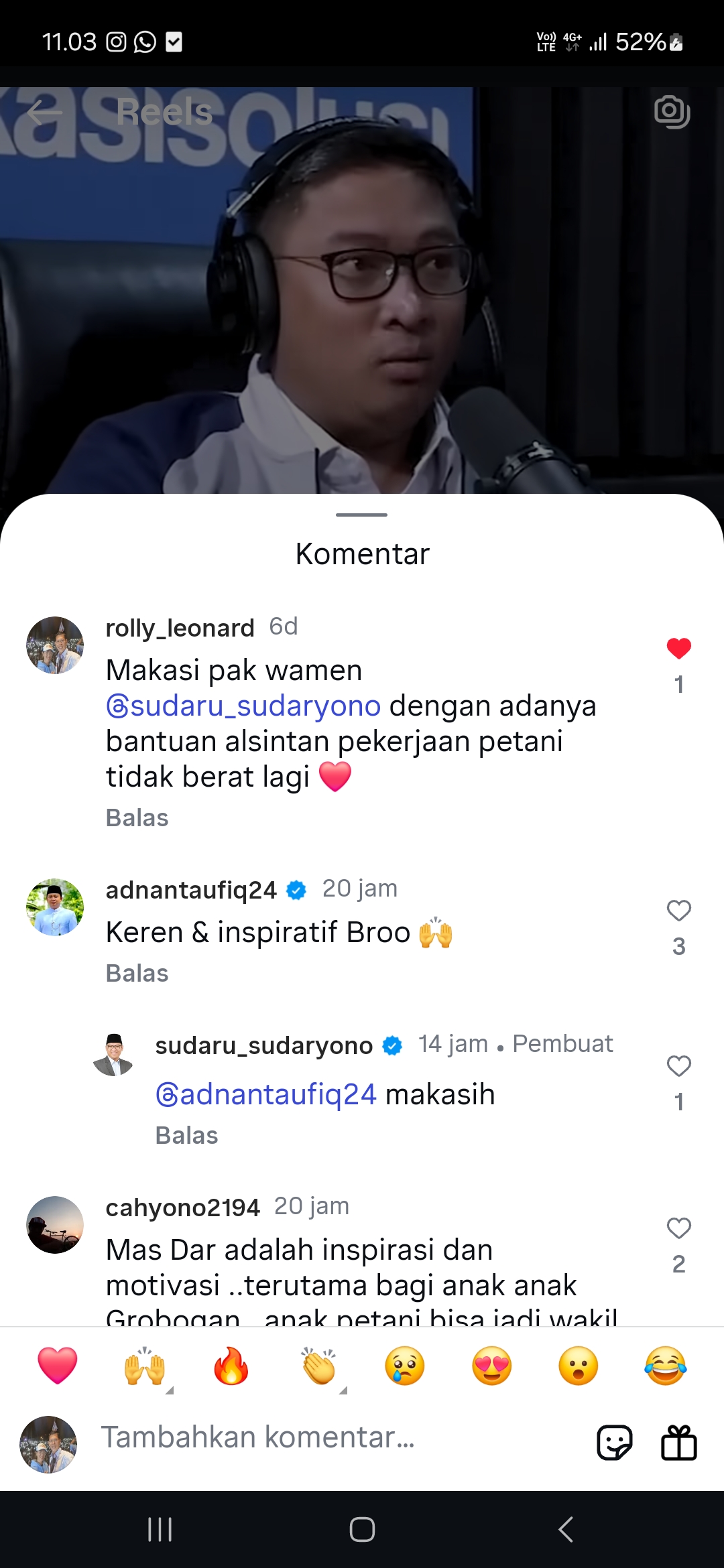Open the @sudaru_sudaryono mention link

(243, 706)
